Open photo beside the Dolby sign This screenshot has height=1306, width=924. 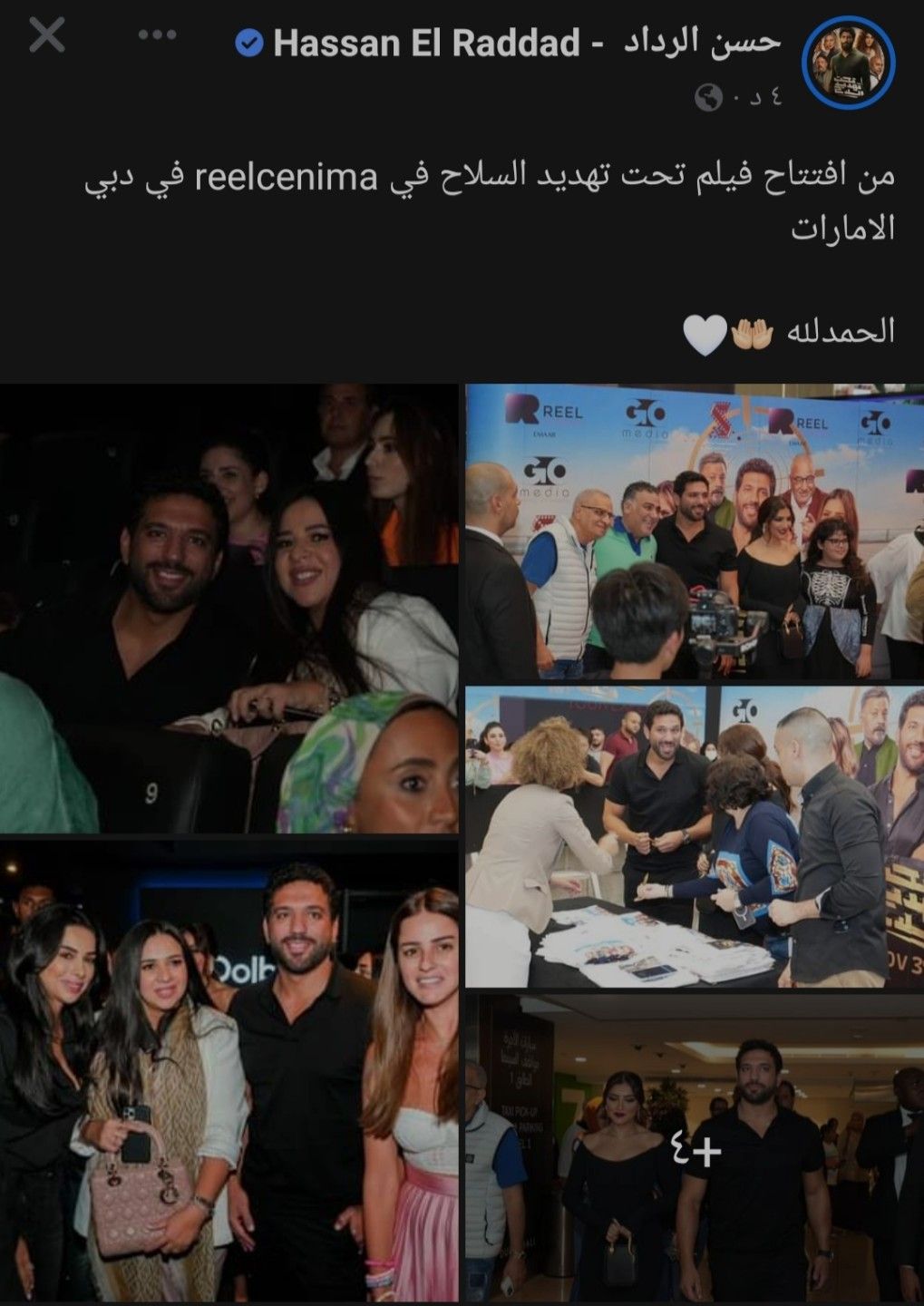coord(229,1070)
